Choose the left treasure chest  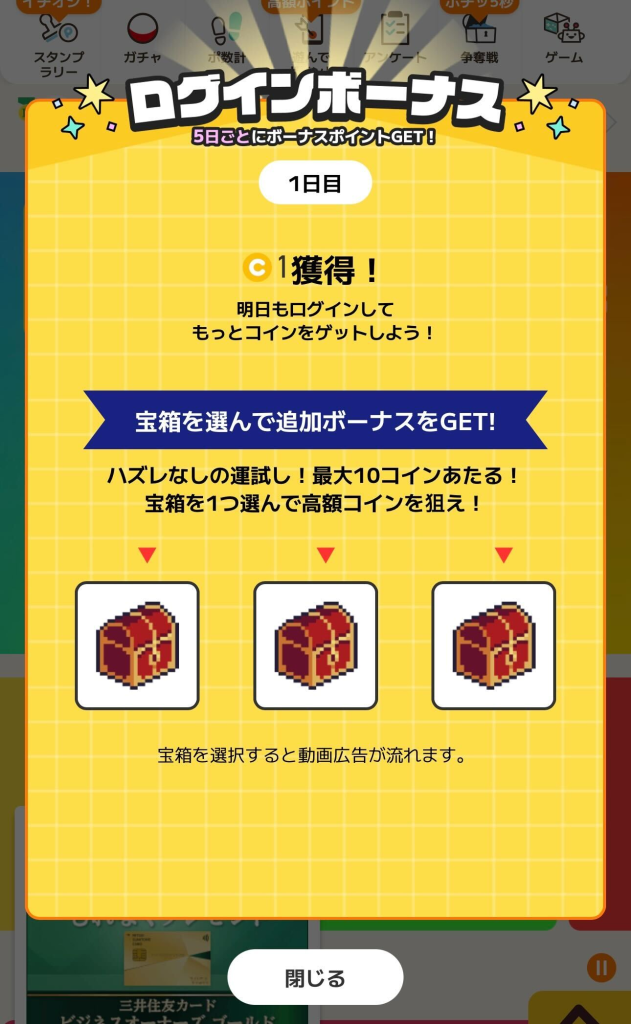(x=137, y=645)
